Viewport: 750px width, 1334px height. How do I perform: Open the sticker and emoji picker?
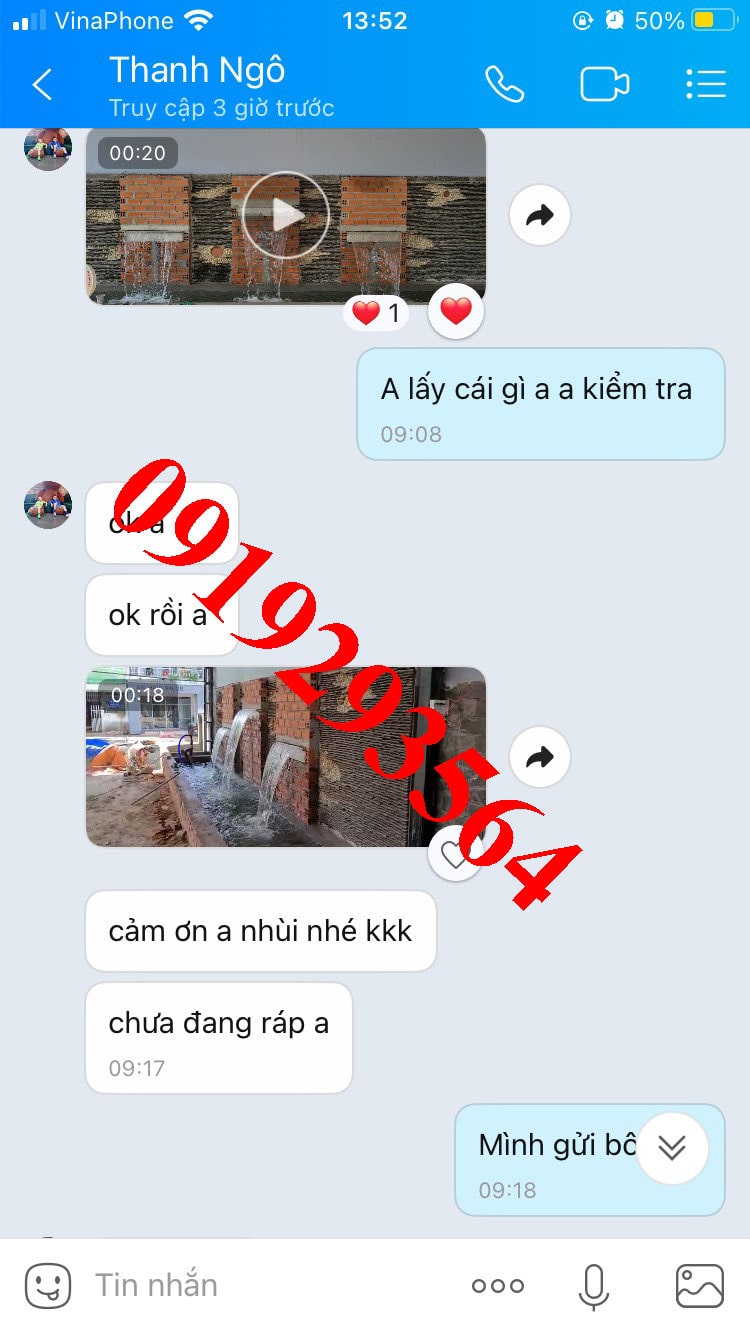pos(47,1285)
